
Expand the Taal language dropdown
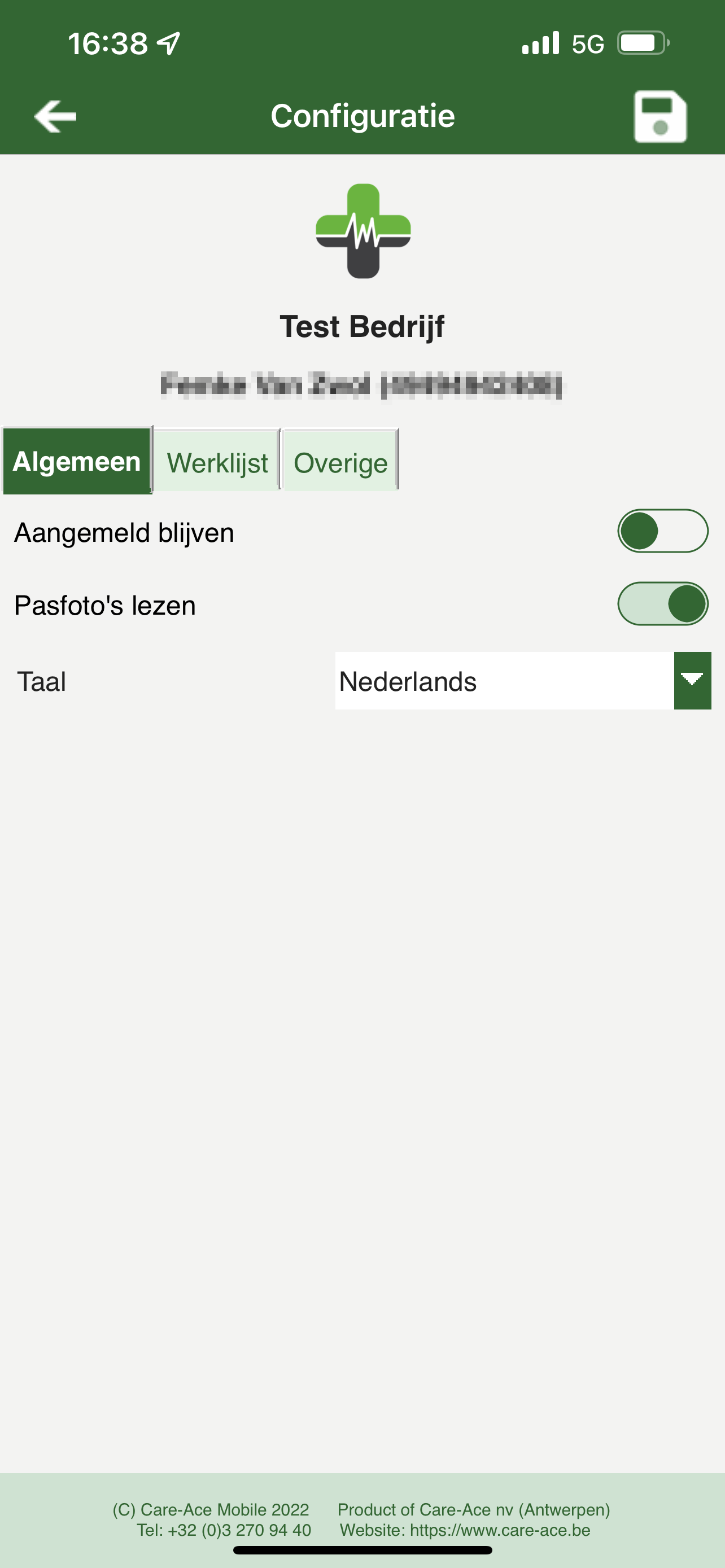pyautogui.click(x=523, y=681)
